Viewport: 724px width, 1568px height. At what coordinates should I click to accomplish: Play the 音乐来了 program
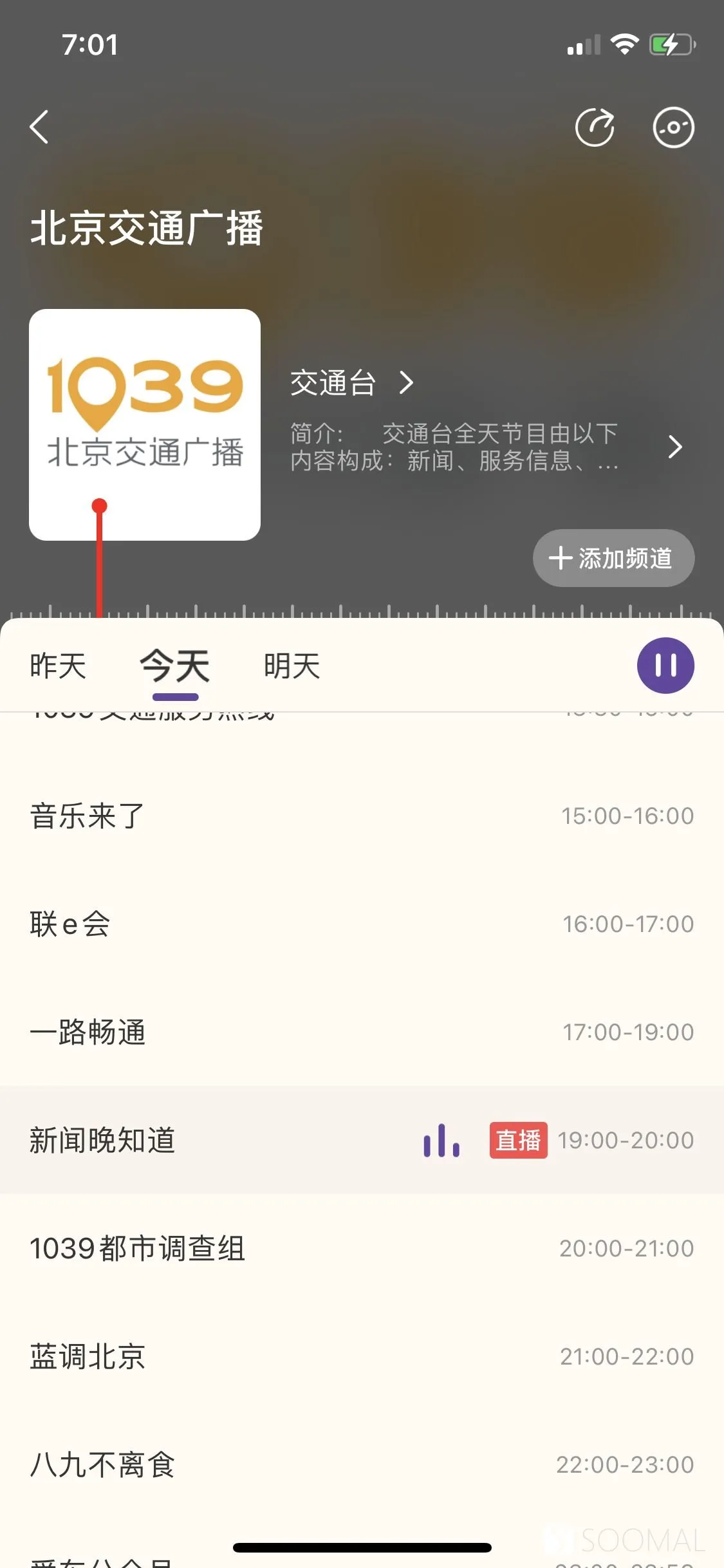click(362, 816)
